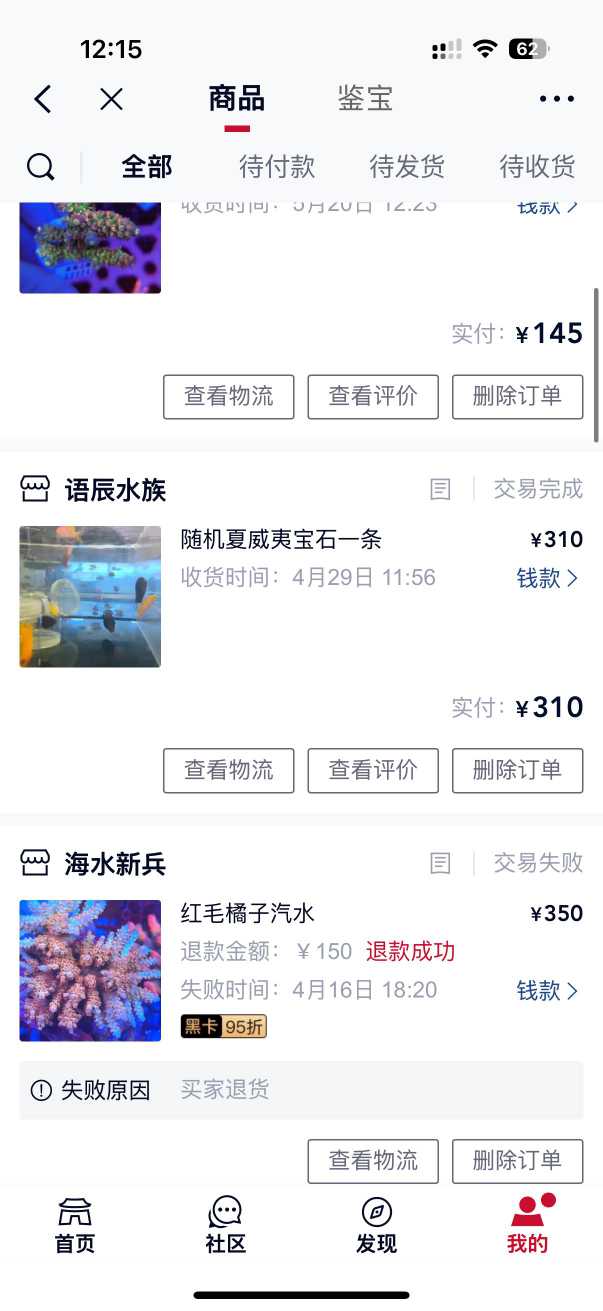Select the 待付款 filter tab
Screen dimensions: 603x1311
pyautogui.click(x=277, y=167)
